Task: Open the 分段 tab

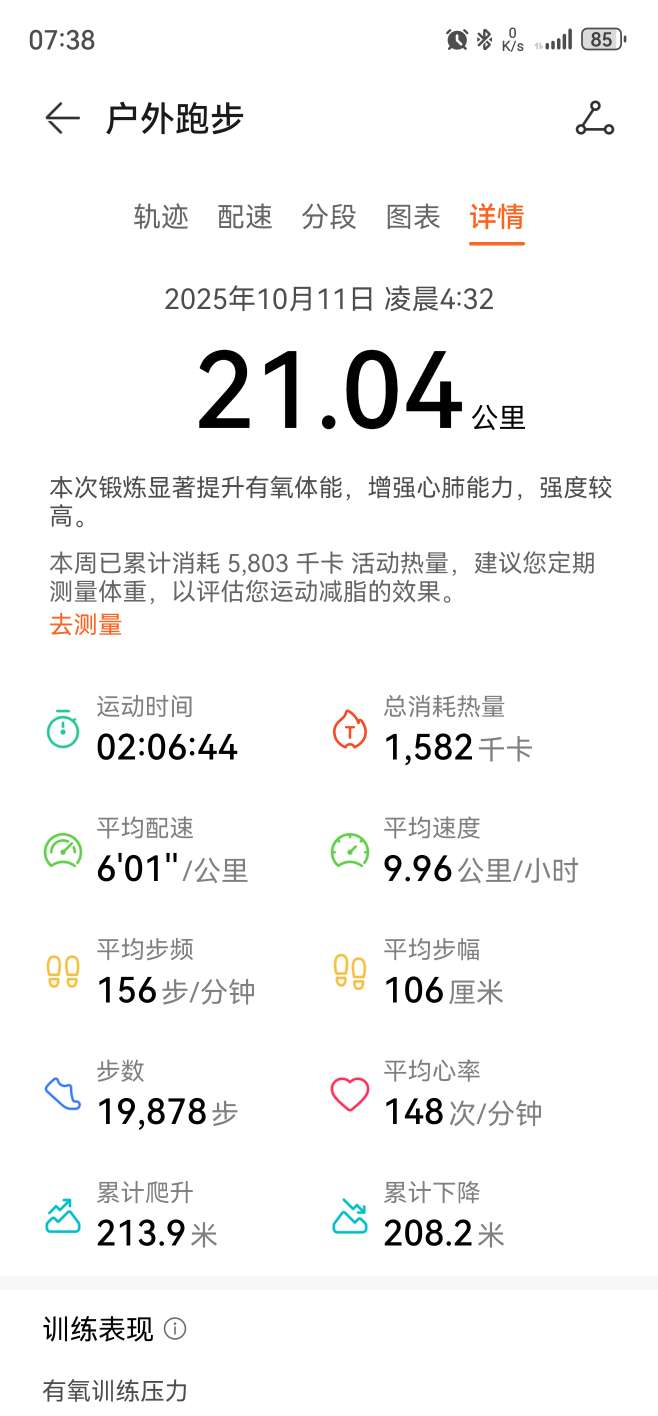Action: coord(329,217)
